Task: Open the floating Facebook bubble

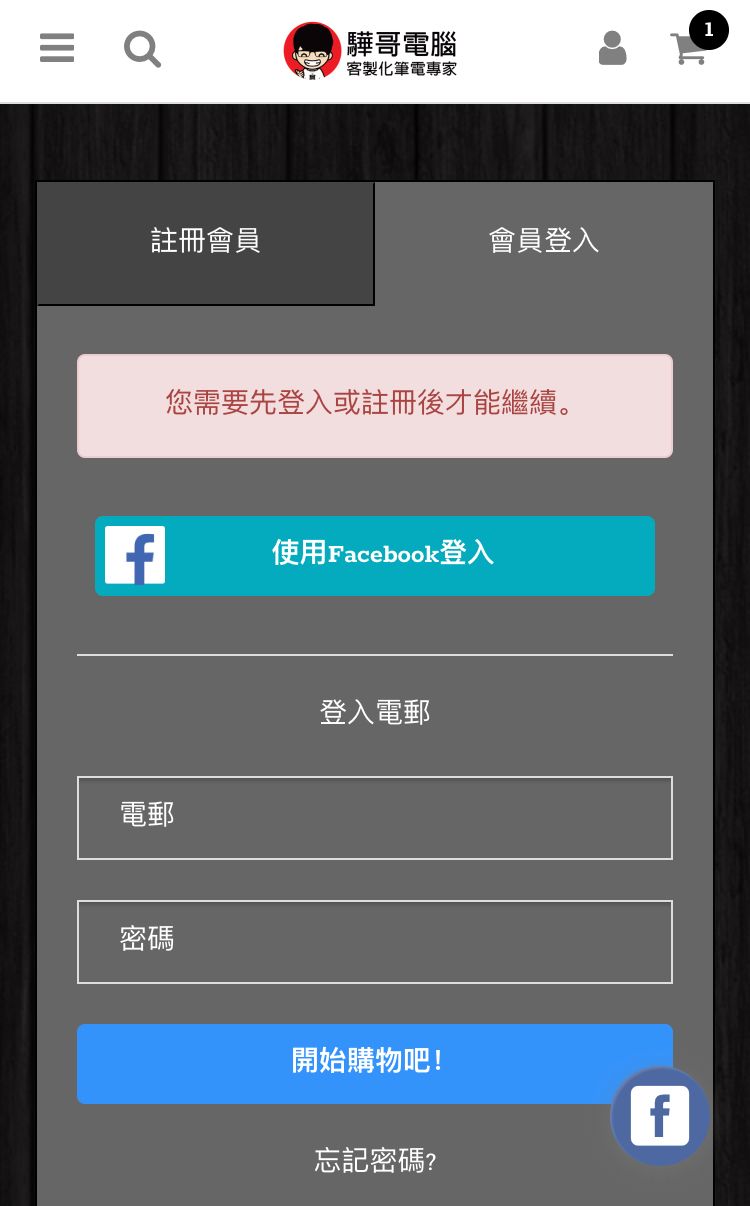Action: tap(660, 1116)
